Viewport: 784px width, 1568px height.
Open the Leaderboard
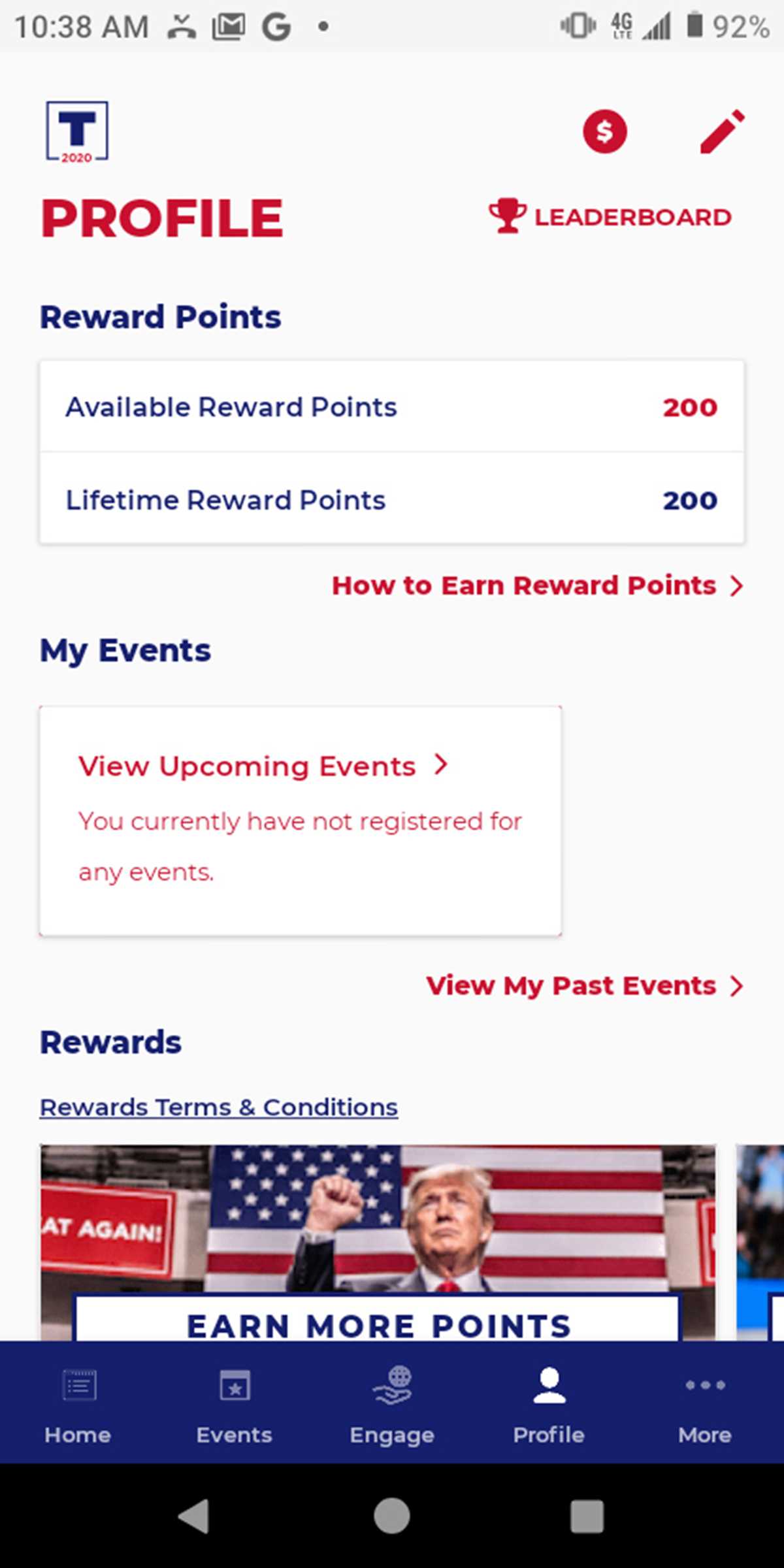pyautogui.click(x=610, y=217)
